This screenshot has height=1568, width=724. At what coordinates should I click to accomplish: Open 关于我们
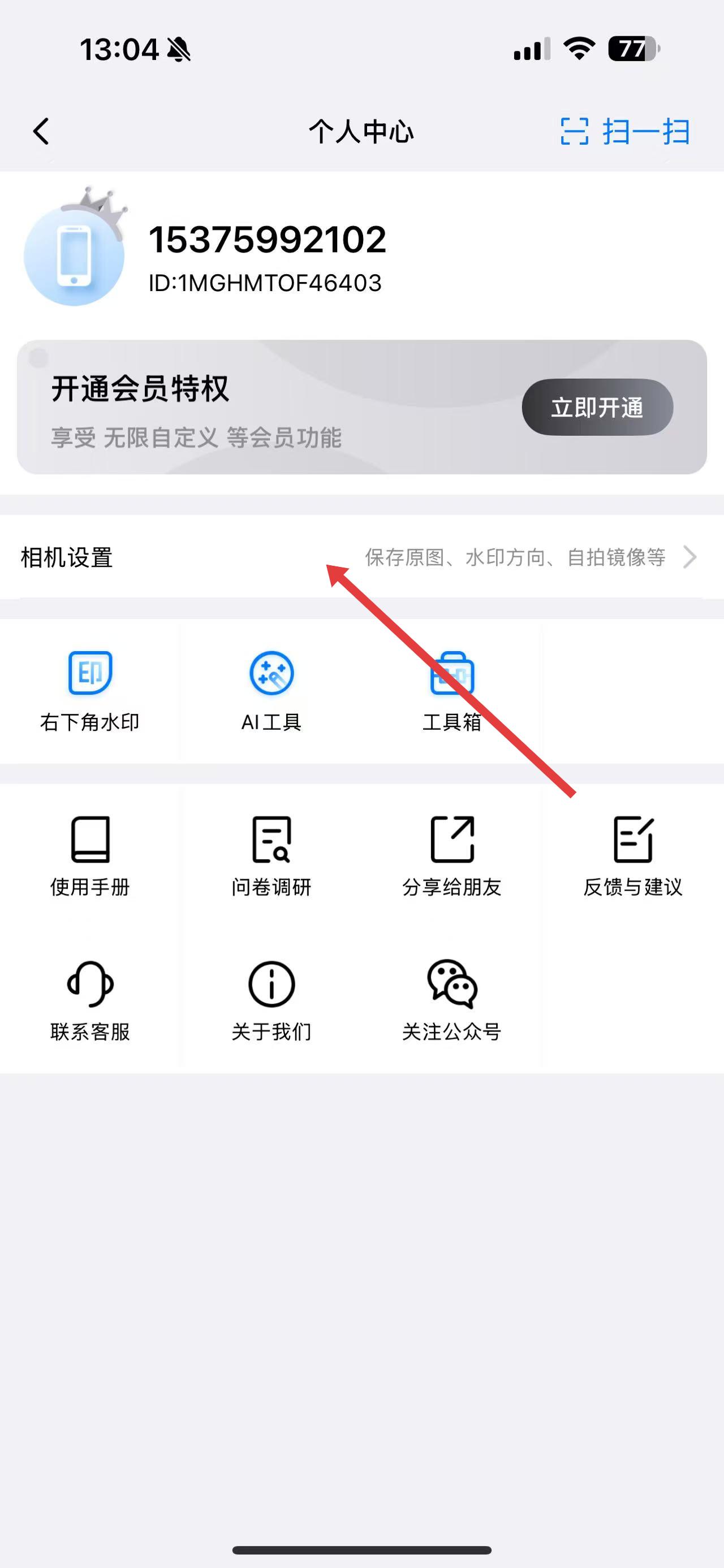271,1000
